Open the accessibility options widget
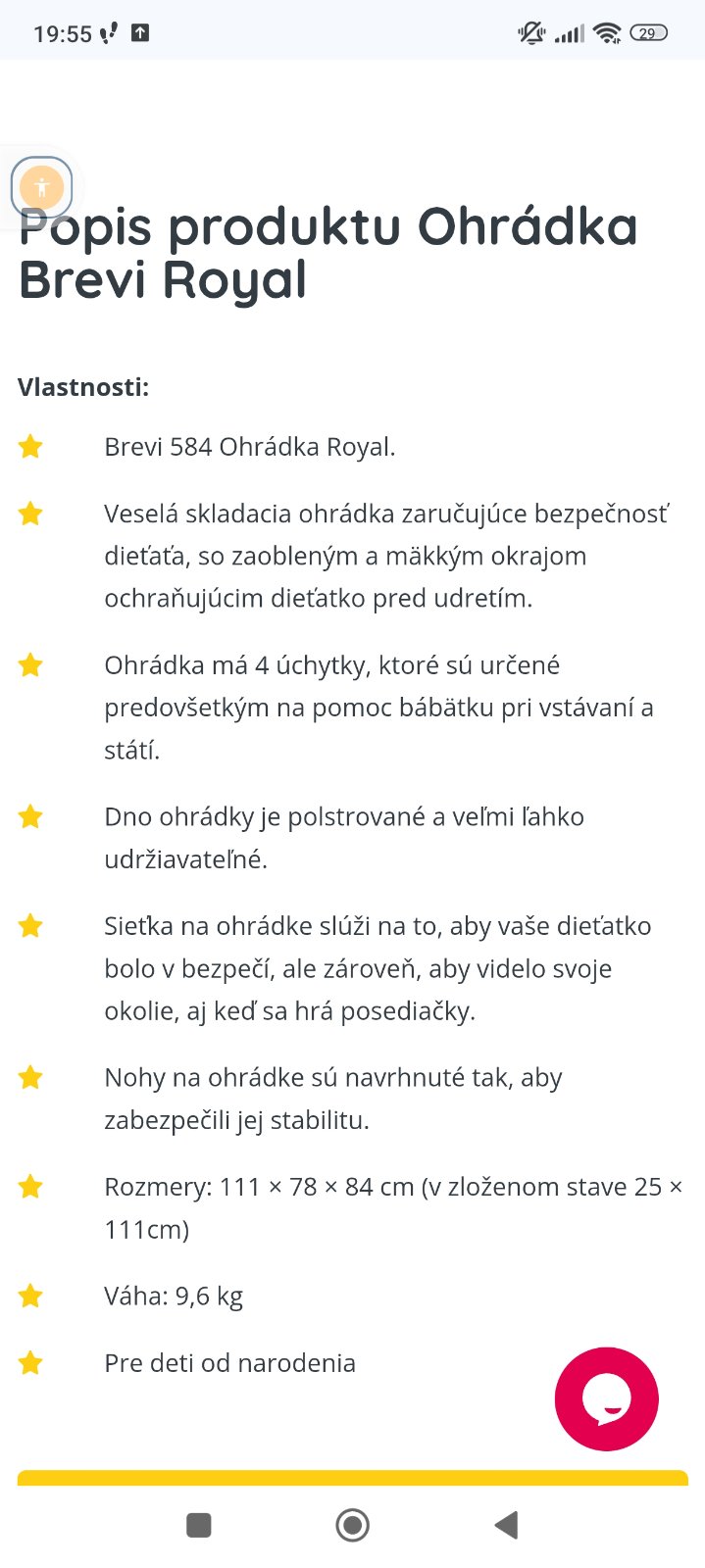Image resolution: width=705 pixels, height=1568 pixels. (41, 186)
